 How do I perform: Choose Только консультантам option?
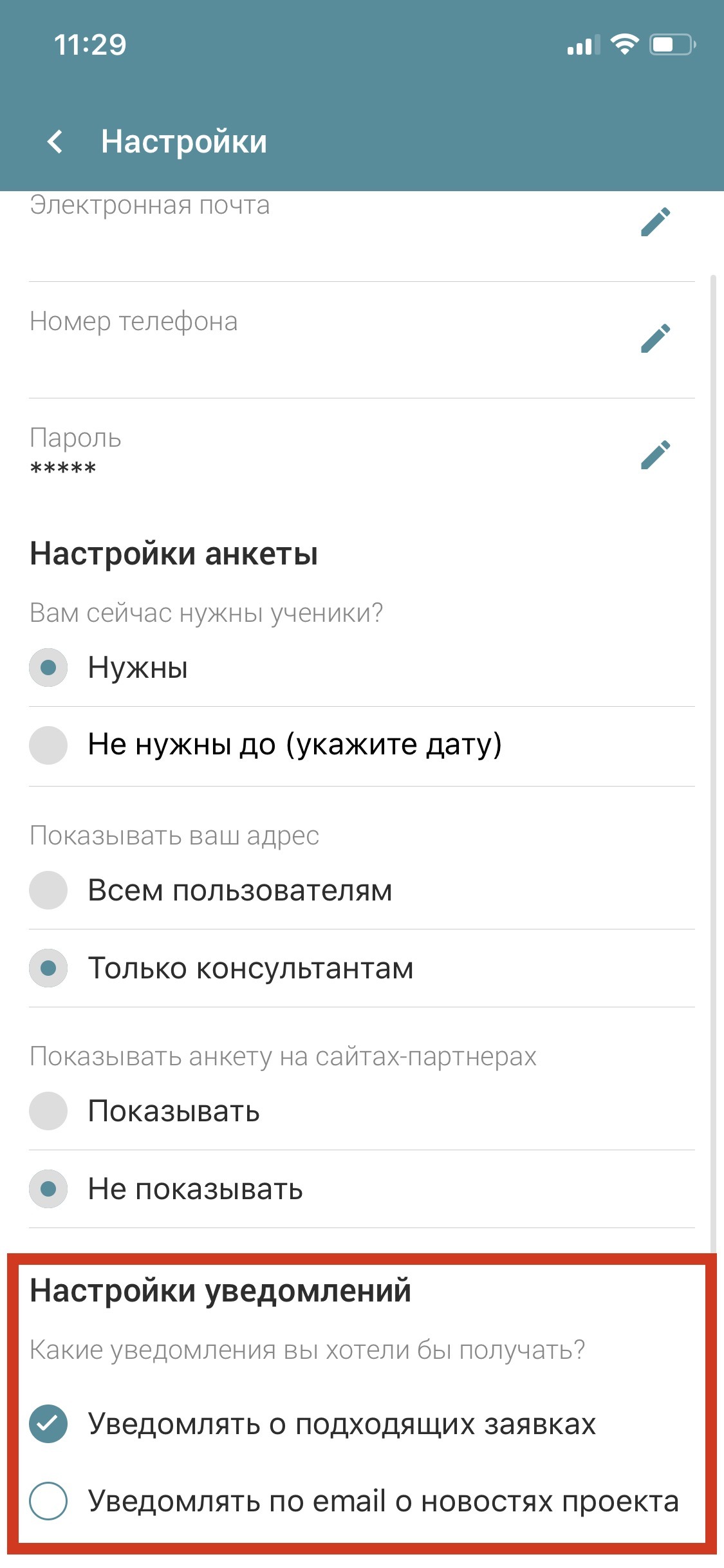(x=48, y=968)
